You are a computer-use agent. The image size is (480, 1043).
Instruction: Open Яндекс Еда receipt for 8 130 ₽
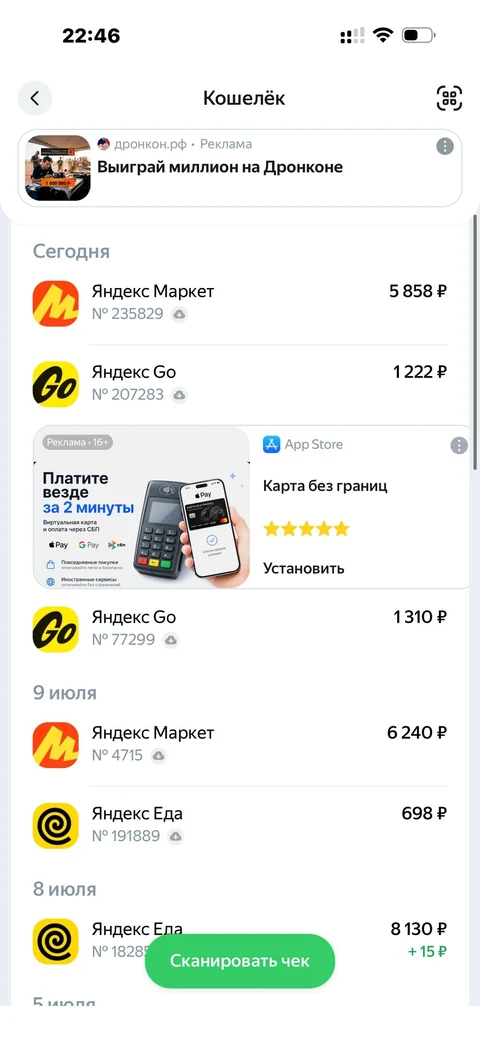click(239, 941)
